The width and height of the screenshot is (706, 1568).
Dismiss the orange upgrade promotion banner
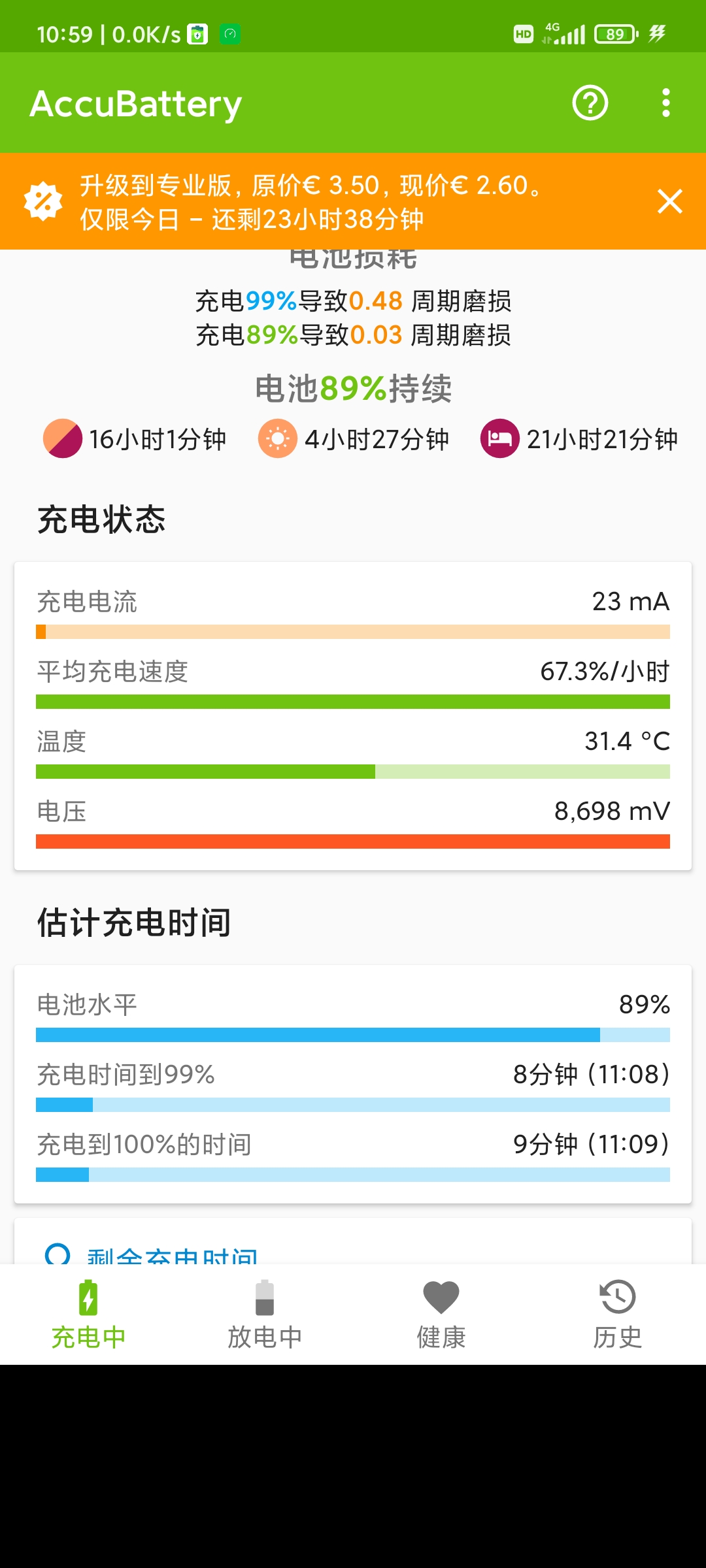pos(670,201)
